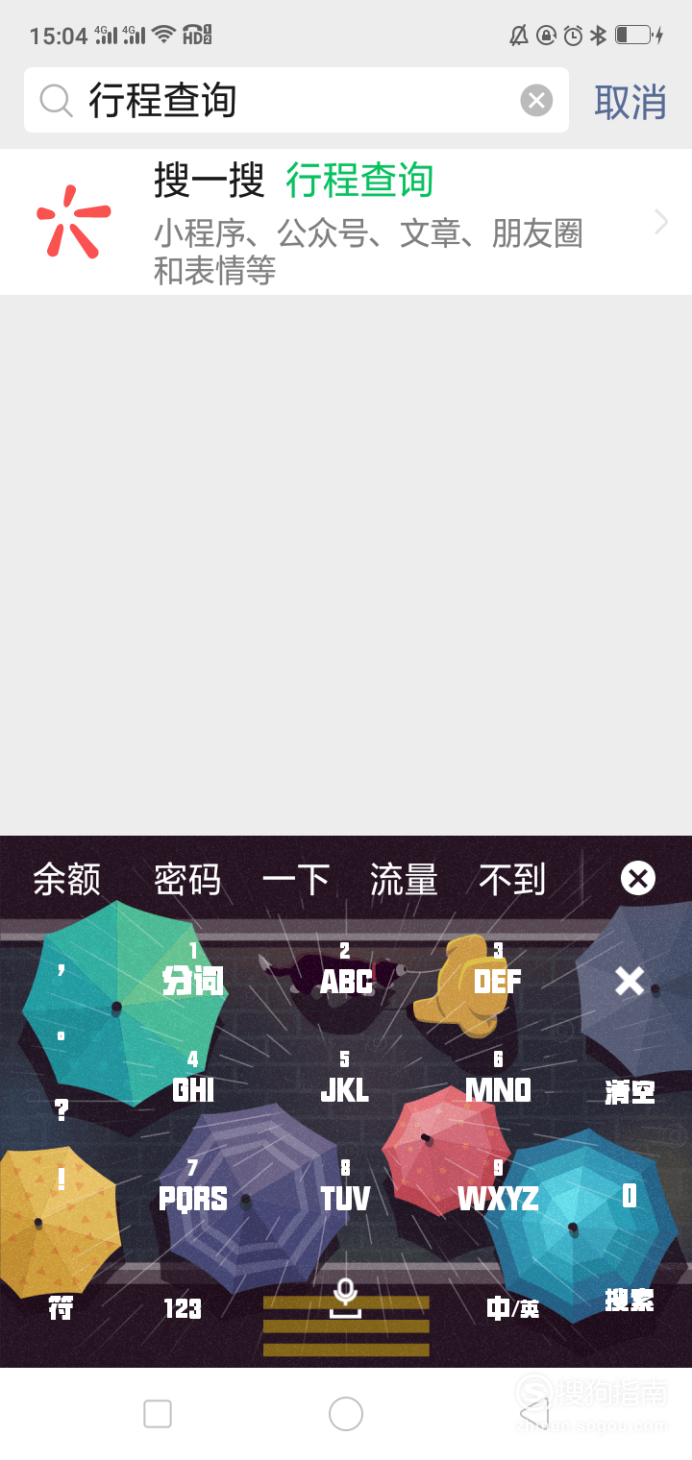Open 搜一搜 results for 行程查询
The height and width of the screenshot is (1460, 692).
coord(345,222)
